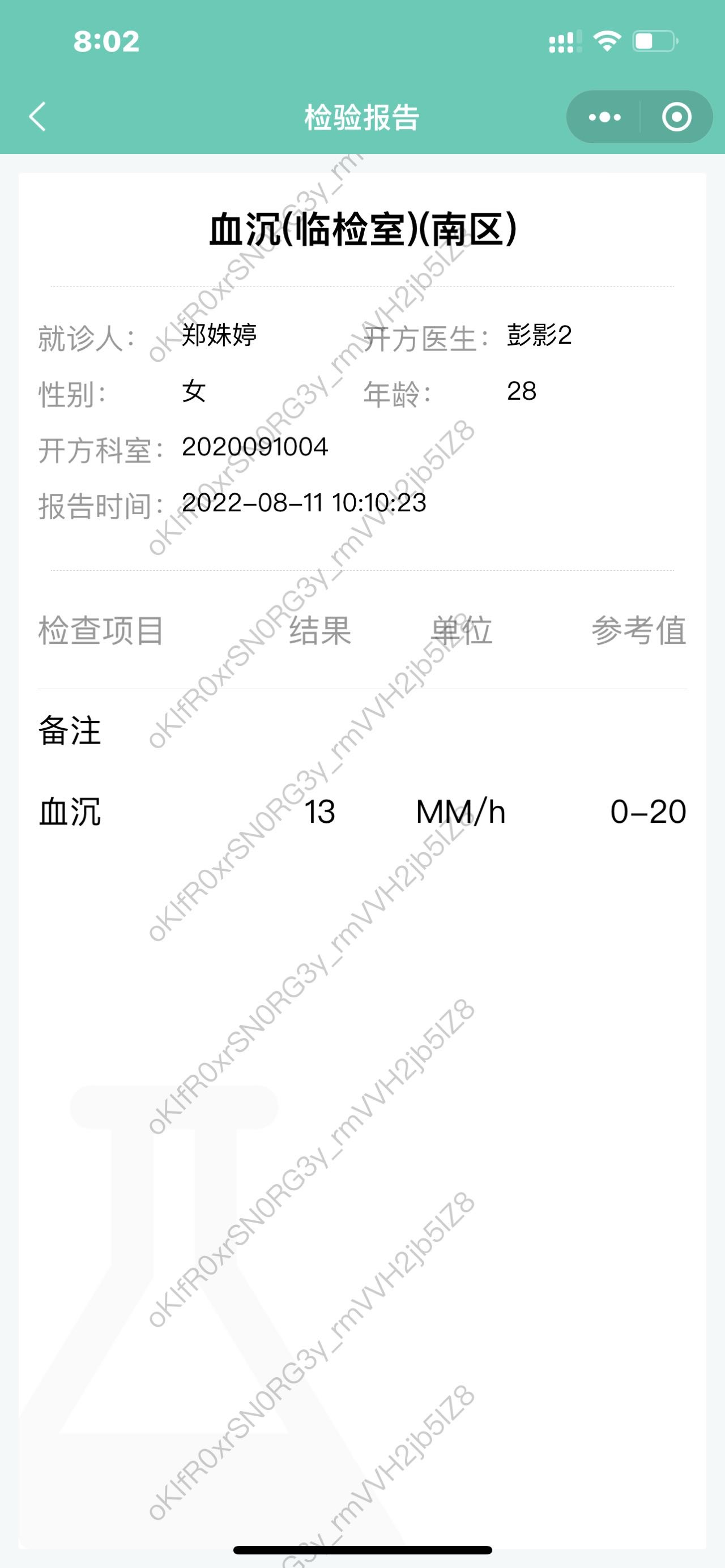Close the mini program with the circle button
The width and height of the screenshot is (725, 1568).
click(676, 117)
